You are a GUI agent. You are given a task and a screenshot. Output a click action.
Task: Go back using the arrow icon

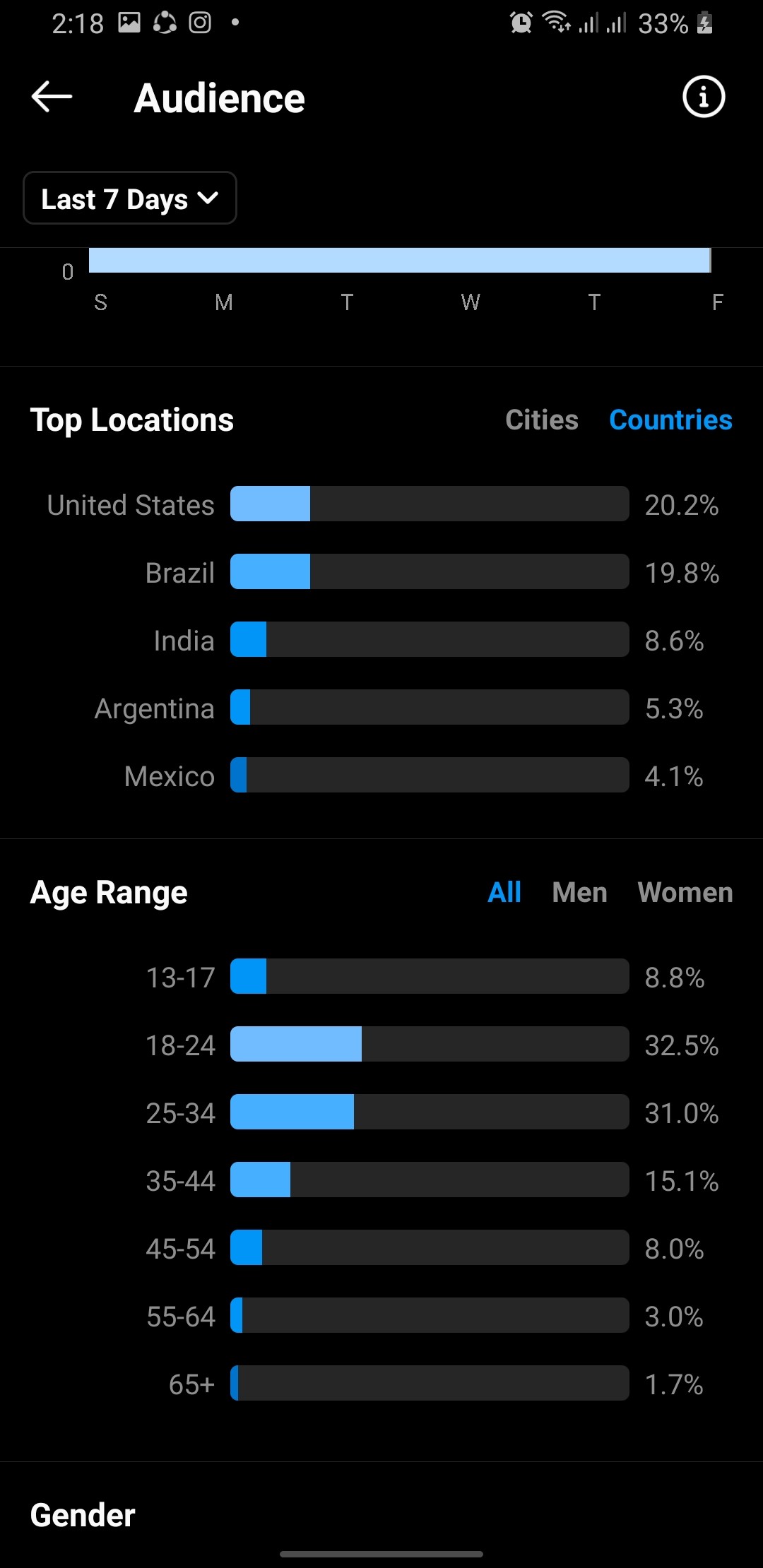[52, 97]
